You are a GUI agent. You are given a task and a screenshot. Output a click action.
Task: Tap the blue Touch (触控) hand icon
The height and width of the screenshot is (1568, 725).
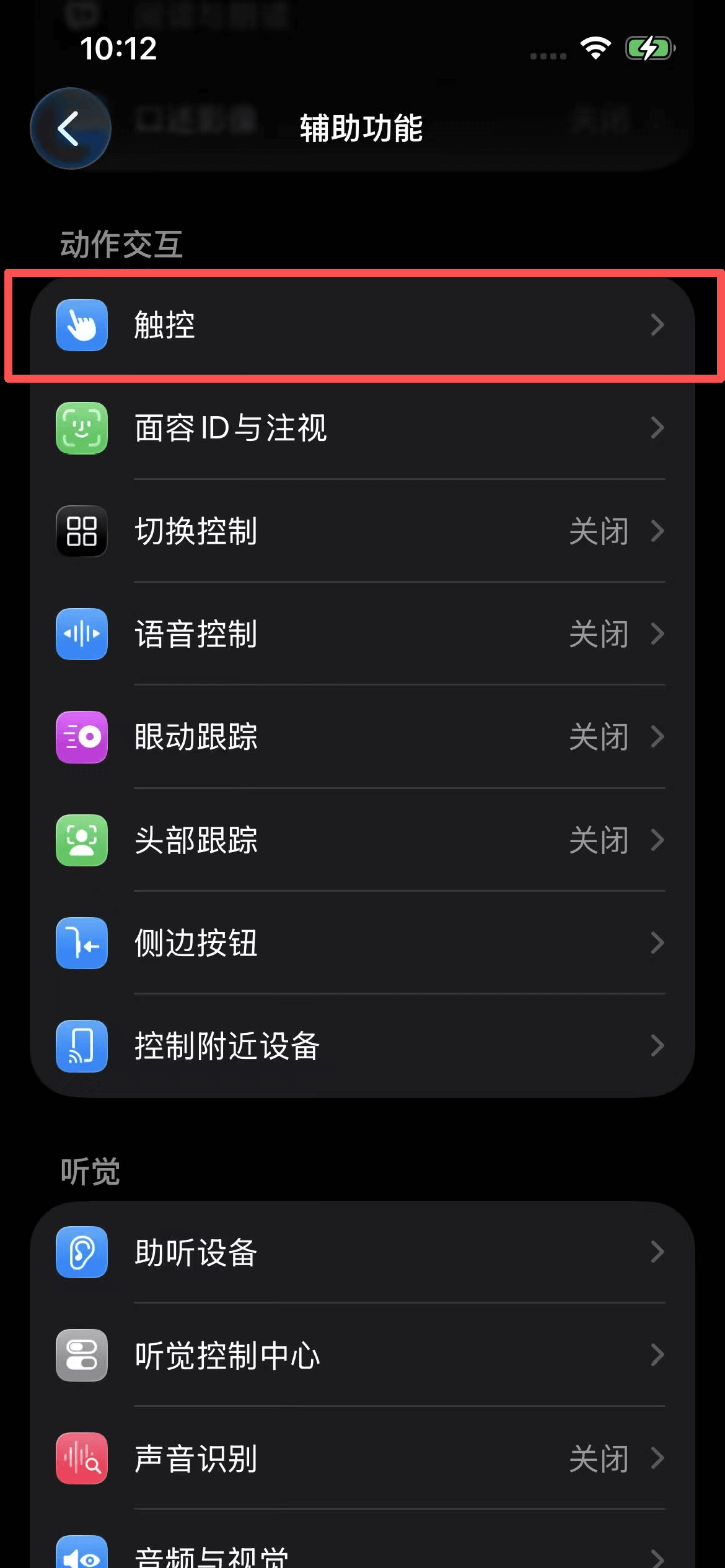pyautogui.click(x=81, y=324)
